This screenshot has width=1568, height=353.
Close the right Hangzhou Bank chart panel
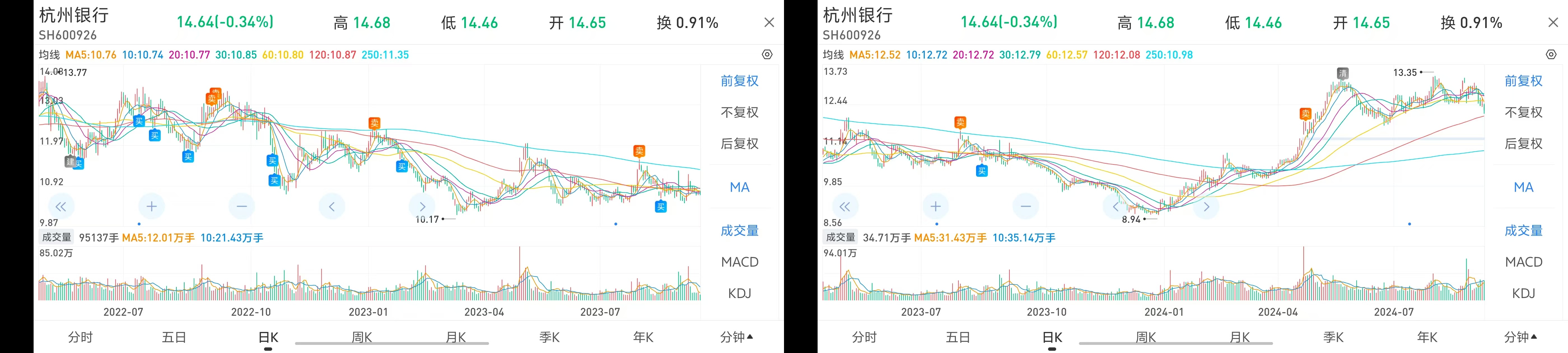click(x=1553, y=22)
